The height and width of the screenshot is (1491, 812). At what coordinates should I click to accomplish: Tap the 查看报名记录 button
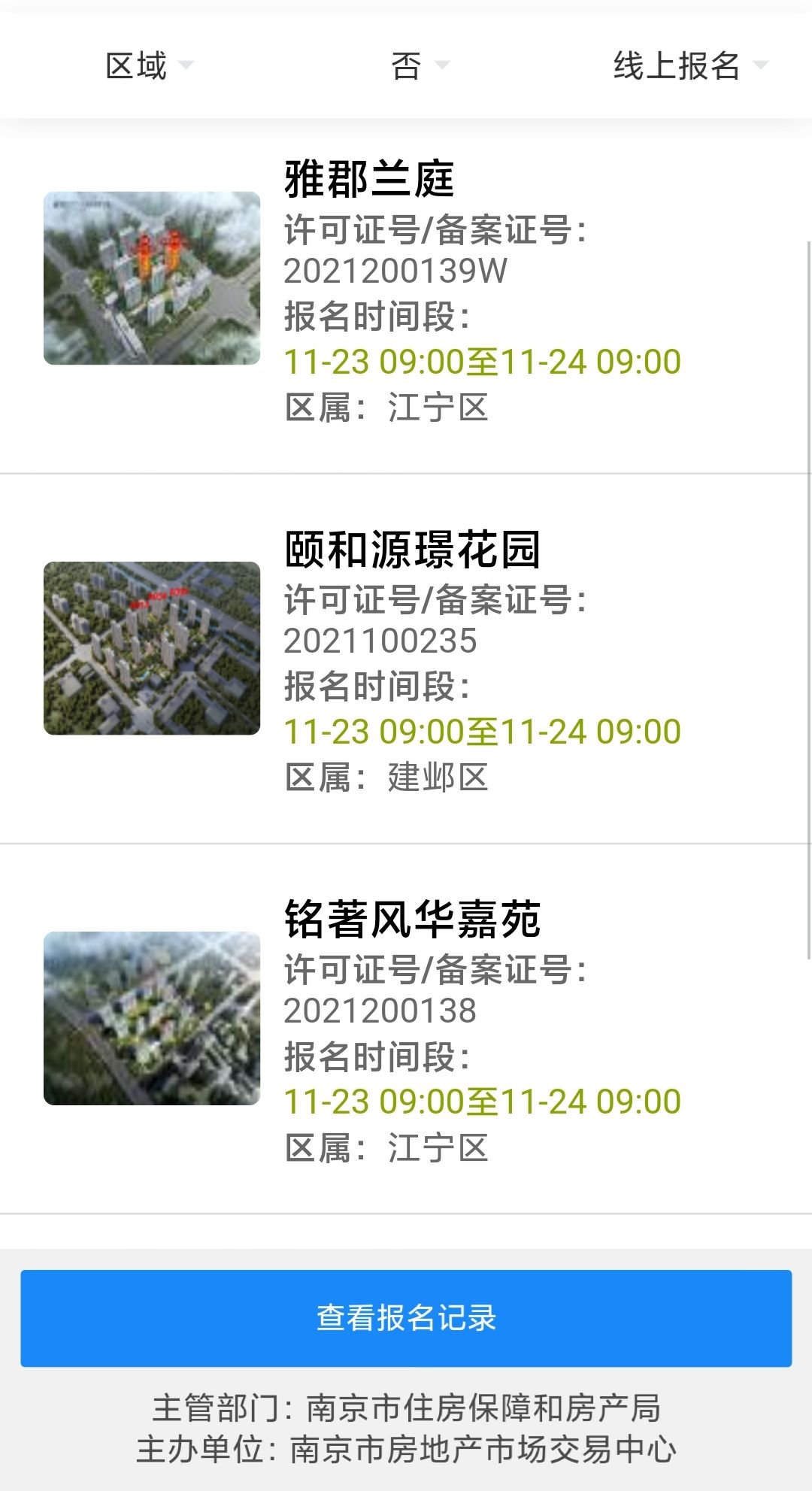(x=406, y=1318)
